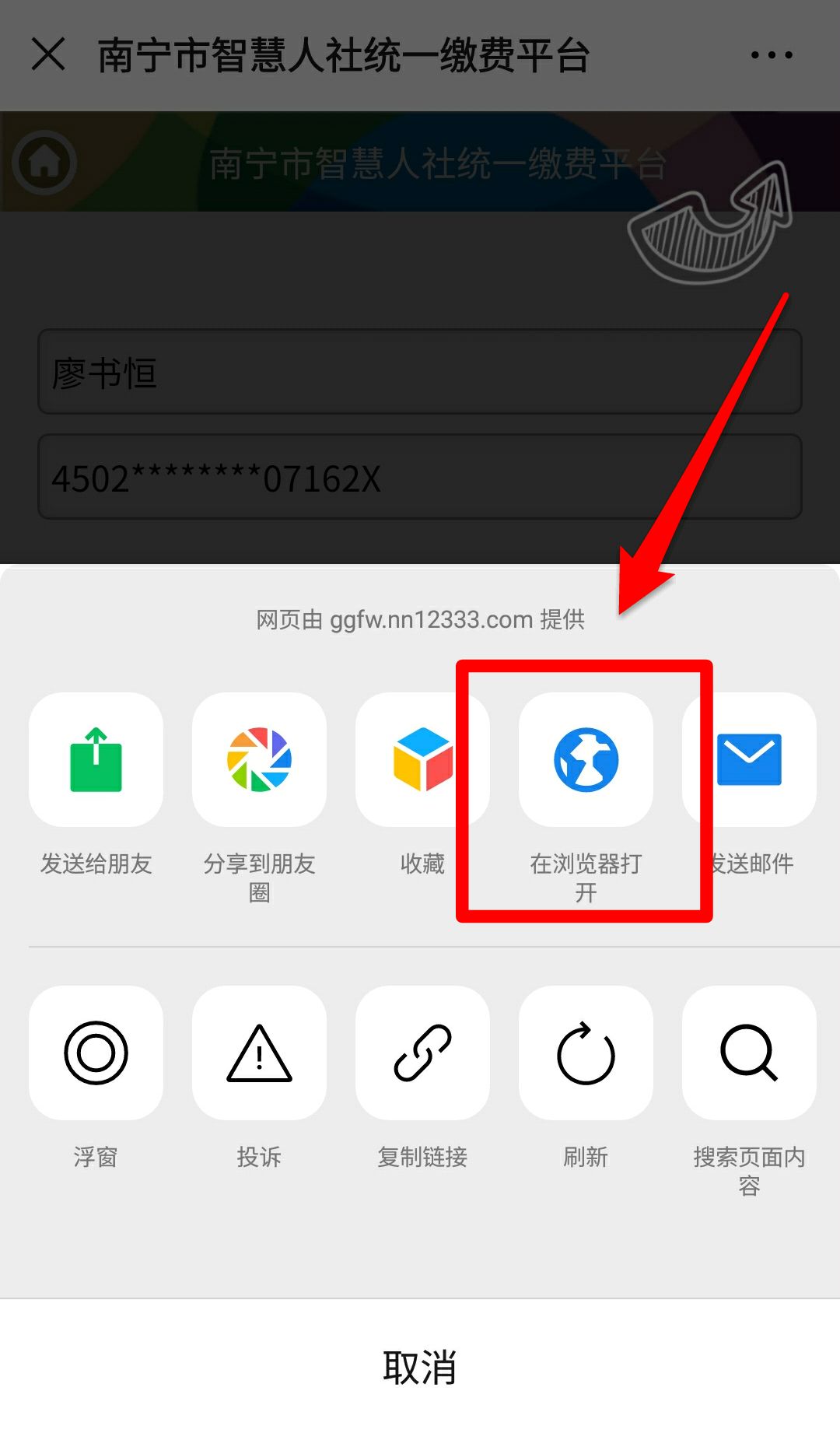The width and height of the screenshot is (840, 1433).
Task: Close the web page with X
Action: pos(48,55)
